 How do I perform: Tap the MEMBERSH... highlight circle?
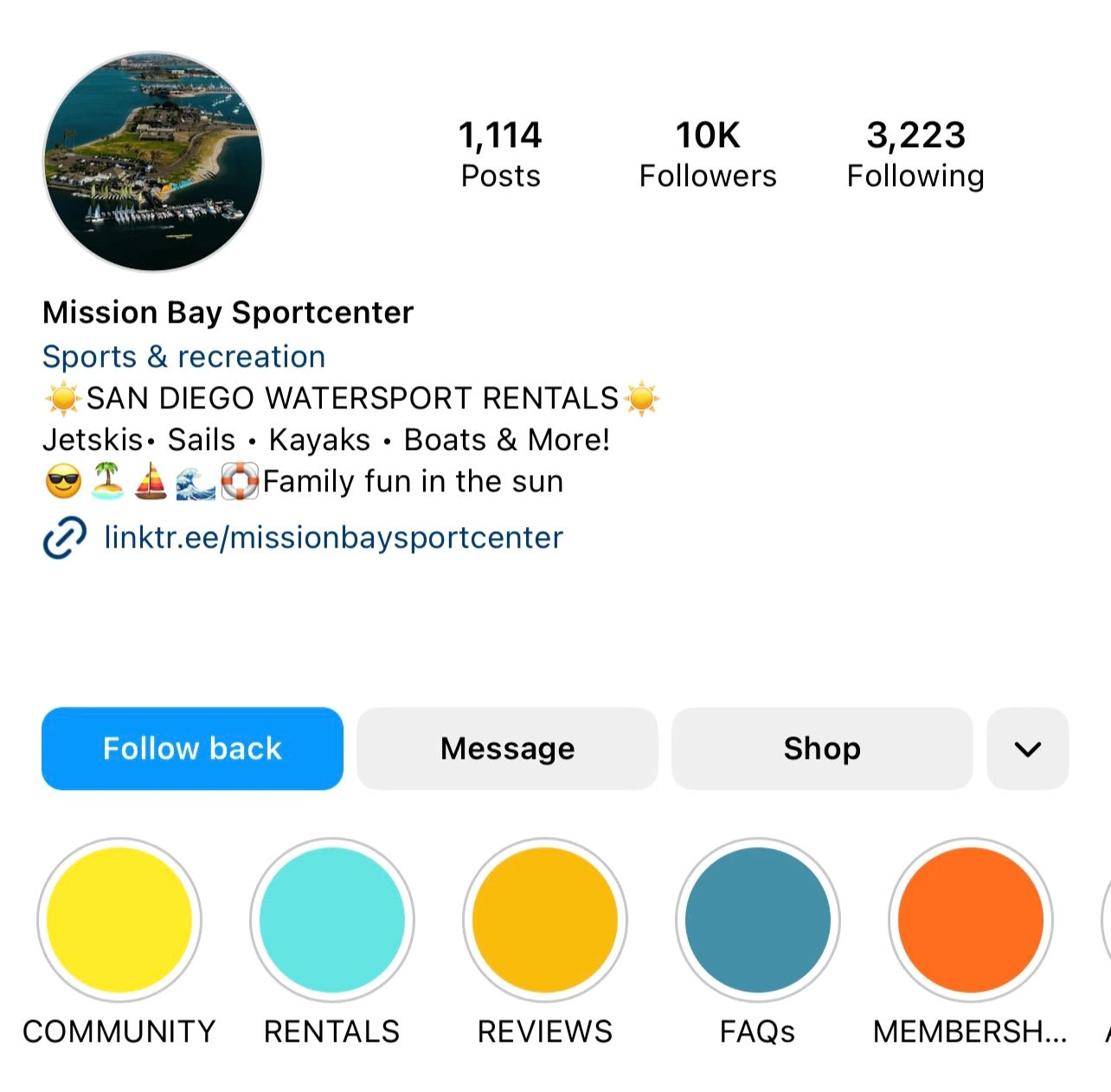[x=971, y=920]
